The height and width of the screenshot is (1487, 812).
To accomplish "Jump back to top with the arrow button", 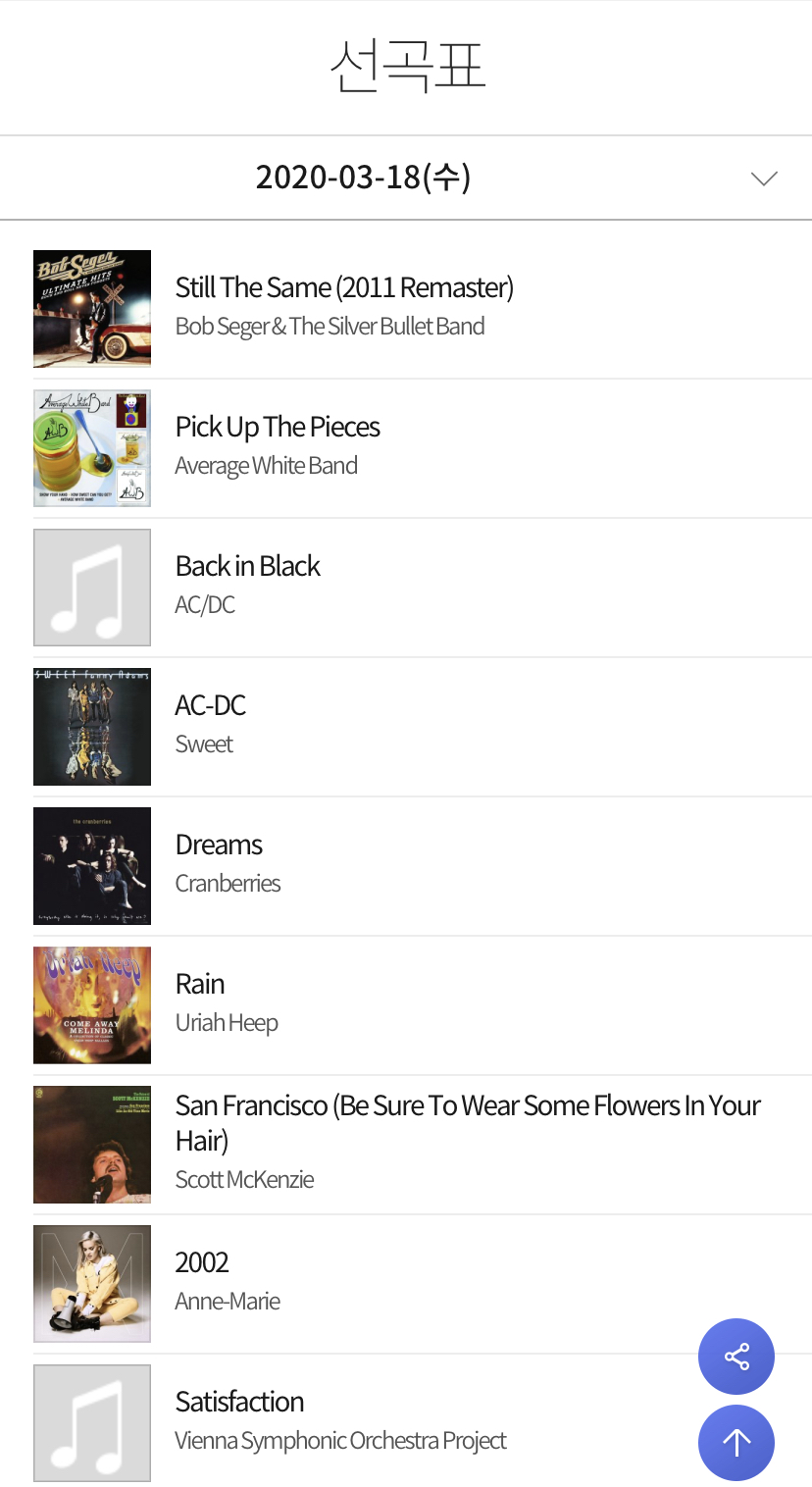I will [x=736, y=1442].
